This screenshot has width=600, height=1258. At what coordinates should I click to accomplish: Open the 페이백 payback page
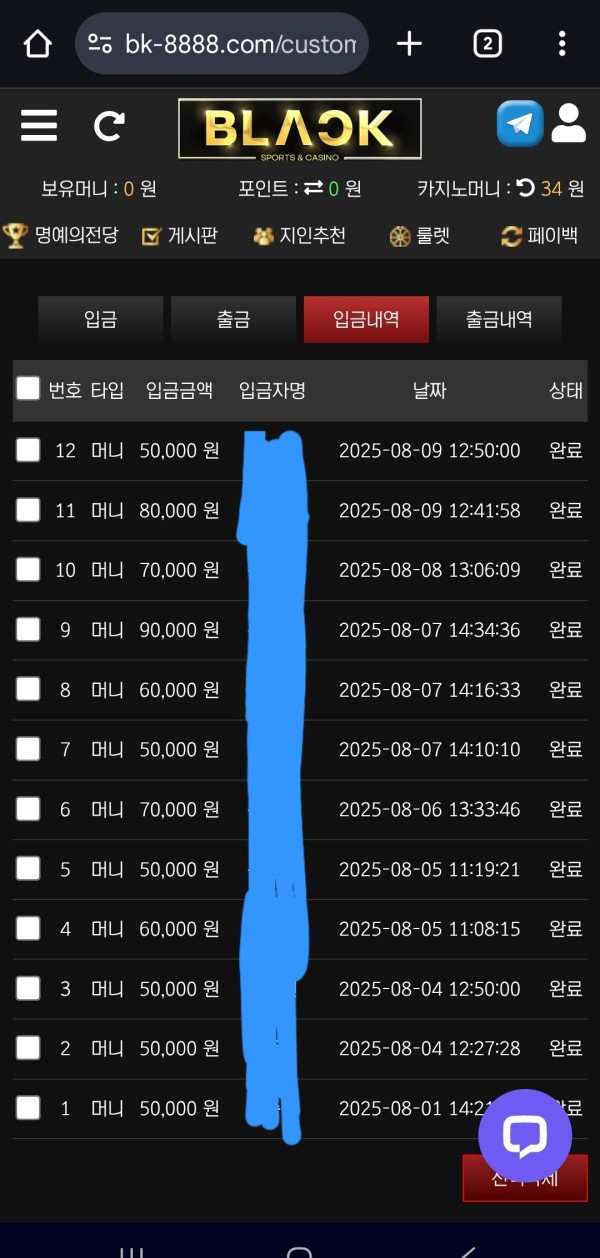pyautogui.click(x=540, y=236)
